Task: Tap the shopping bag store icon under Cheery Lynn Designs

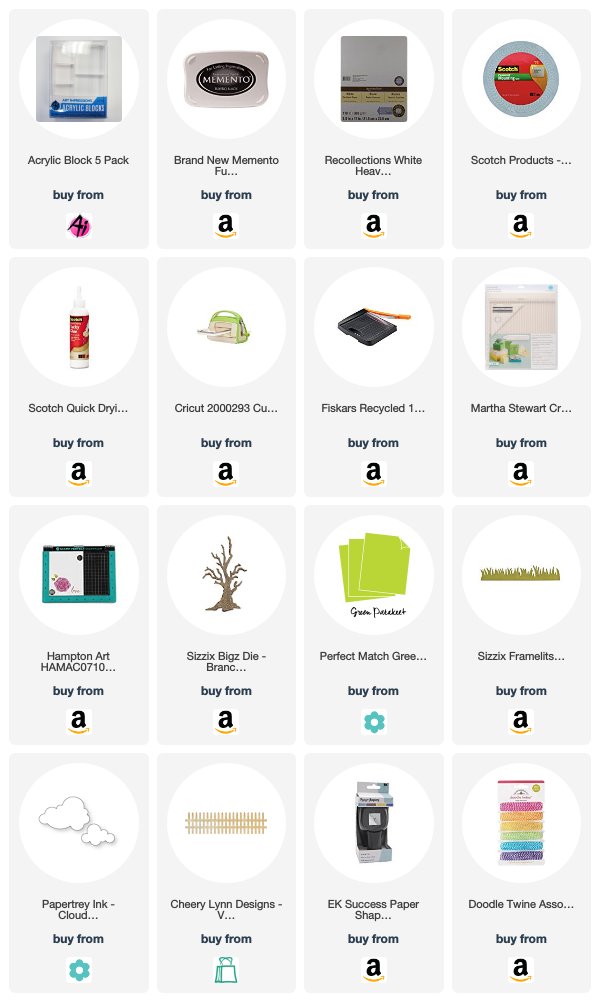Action: [x=226, y=969]
